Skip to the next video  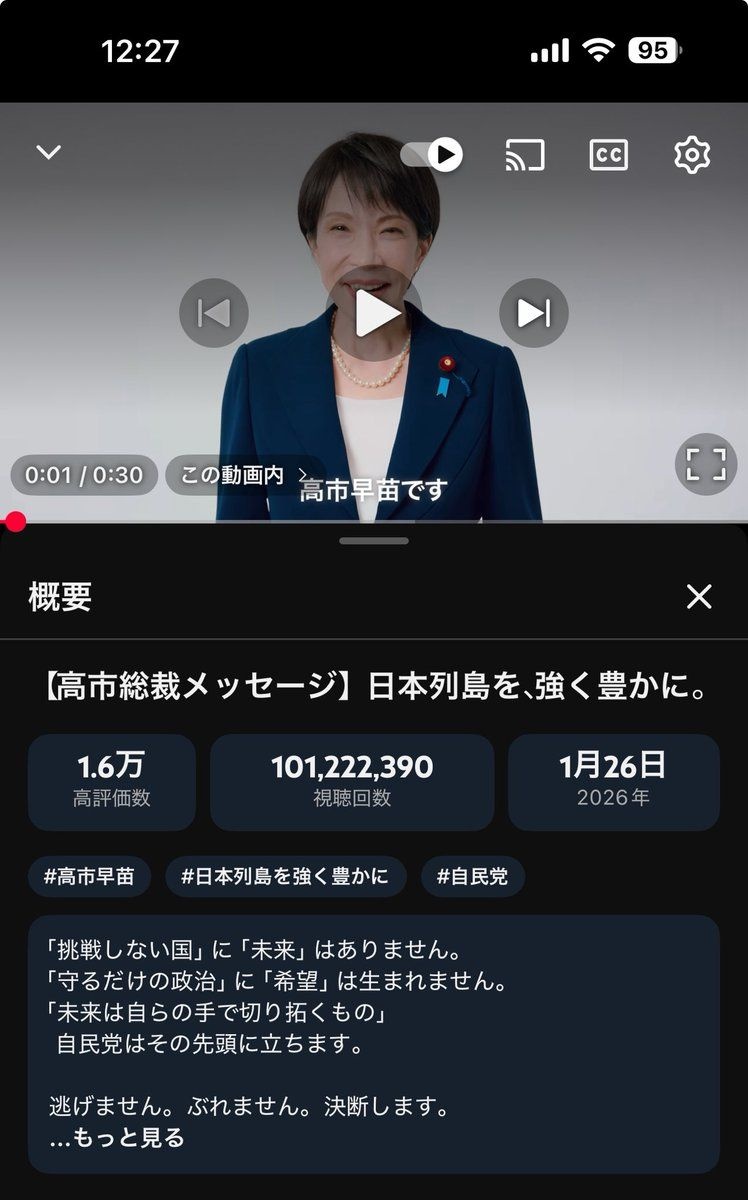pyautogui.click(x=534, y=313)
